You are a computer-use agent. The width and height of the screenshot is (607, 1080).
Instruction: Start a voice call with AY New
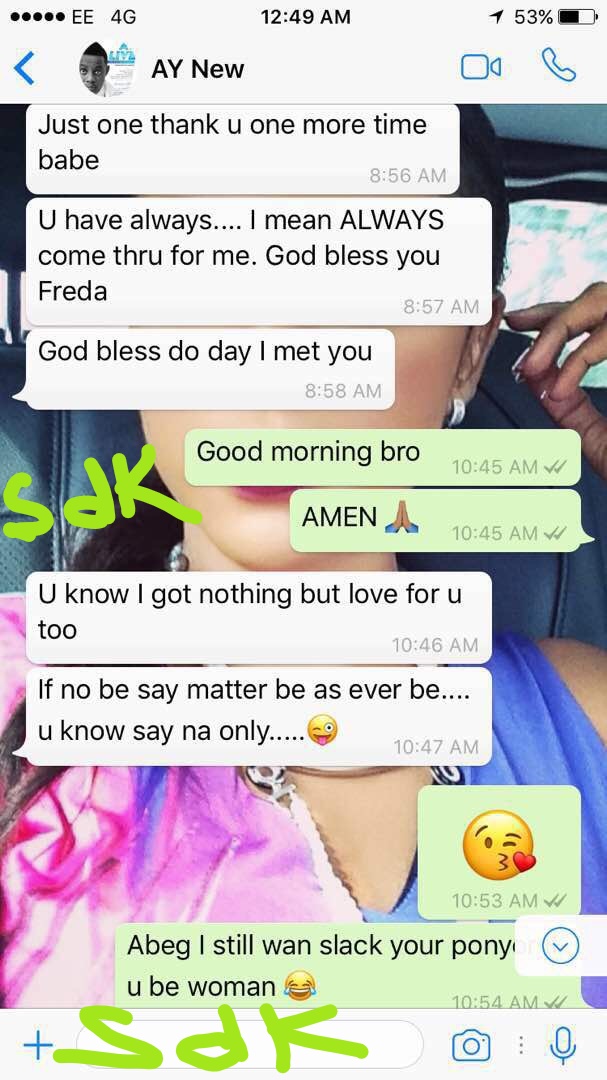pos(558,67)
